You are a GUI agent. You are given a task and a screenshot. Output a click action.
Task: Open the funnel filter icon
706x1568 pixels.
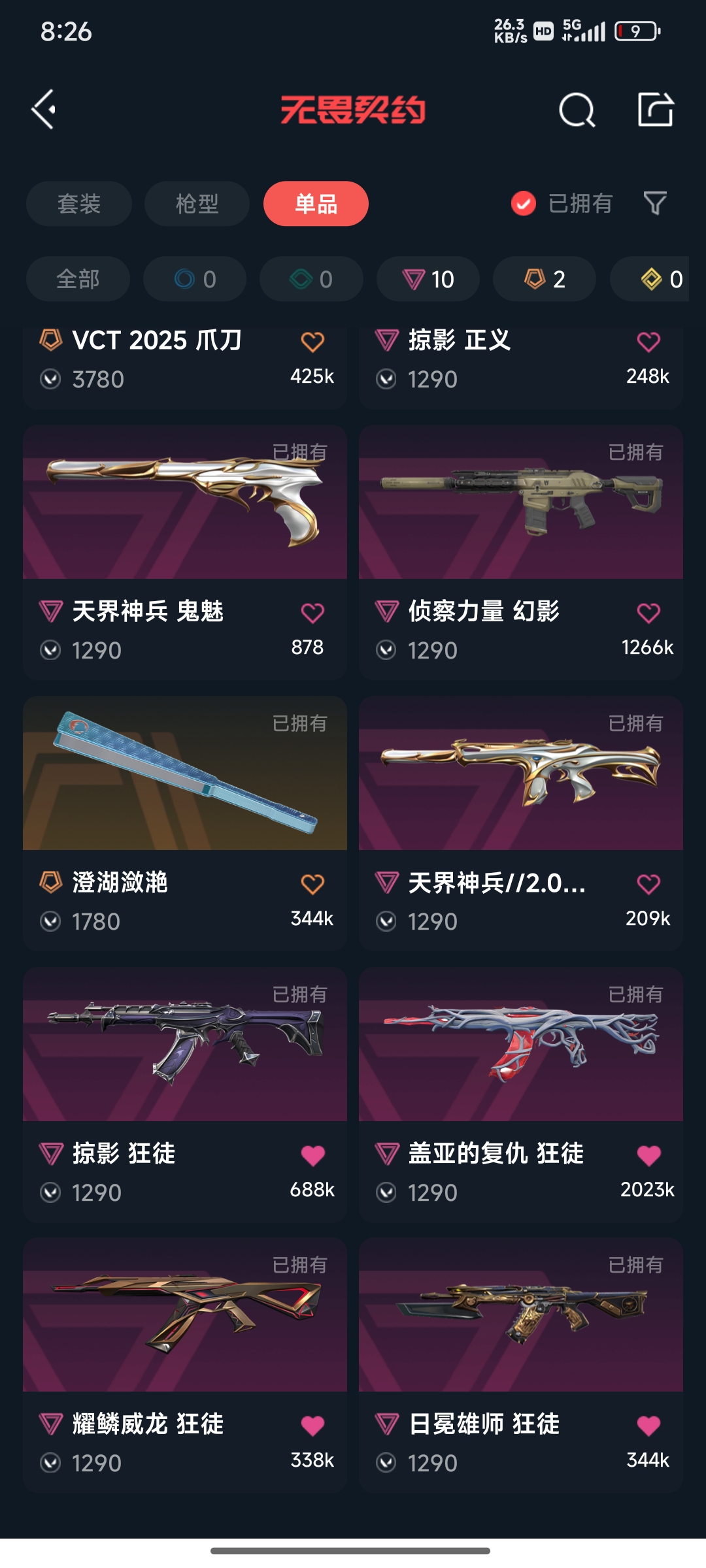point(655,204)
